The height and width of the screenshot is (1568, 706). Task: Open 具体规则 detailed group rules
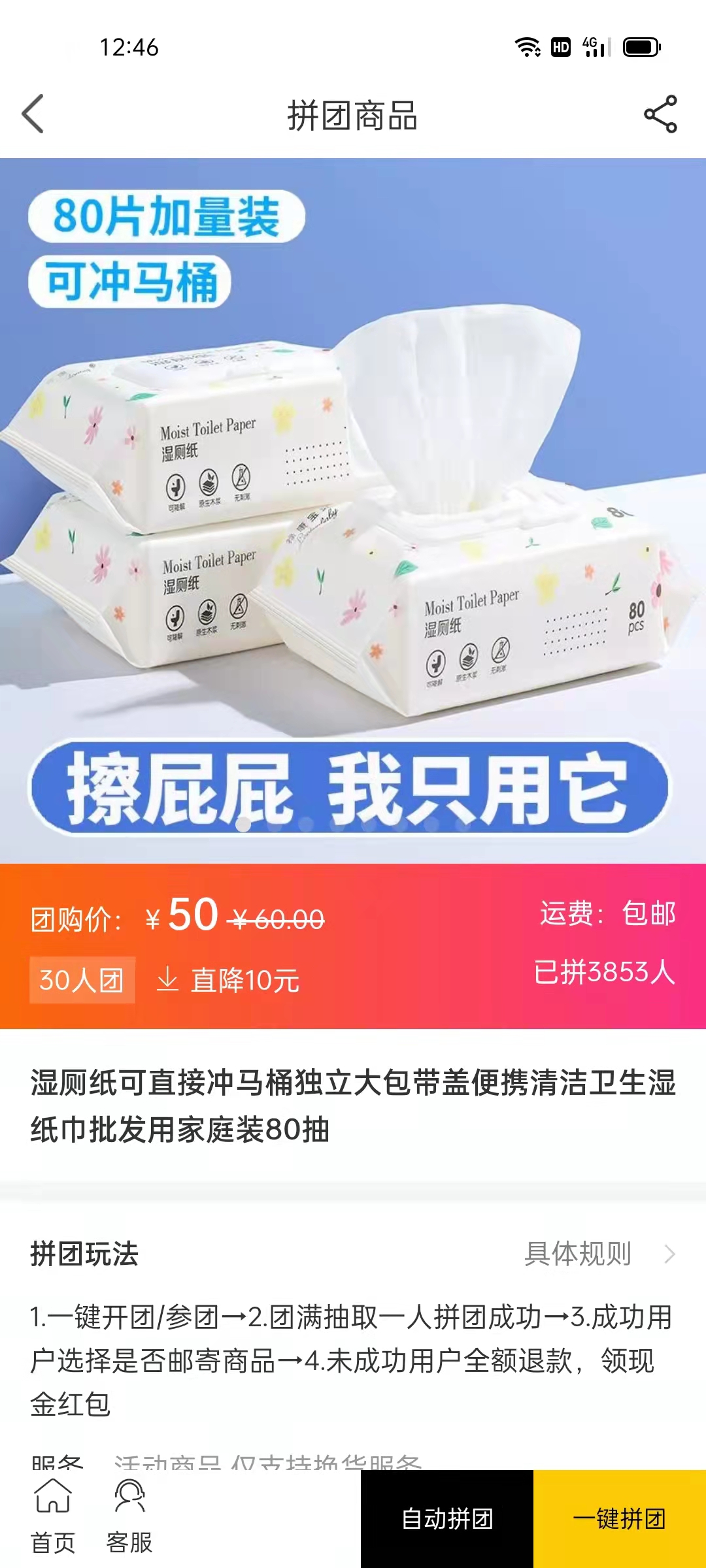coord(598,1254)
